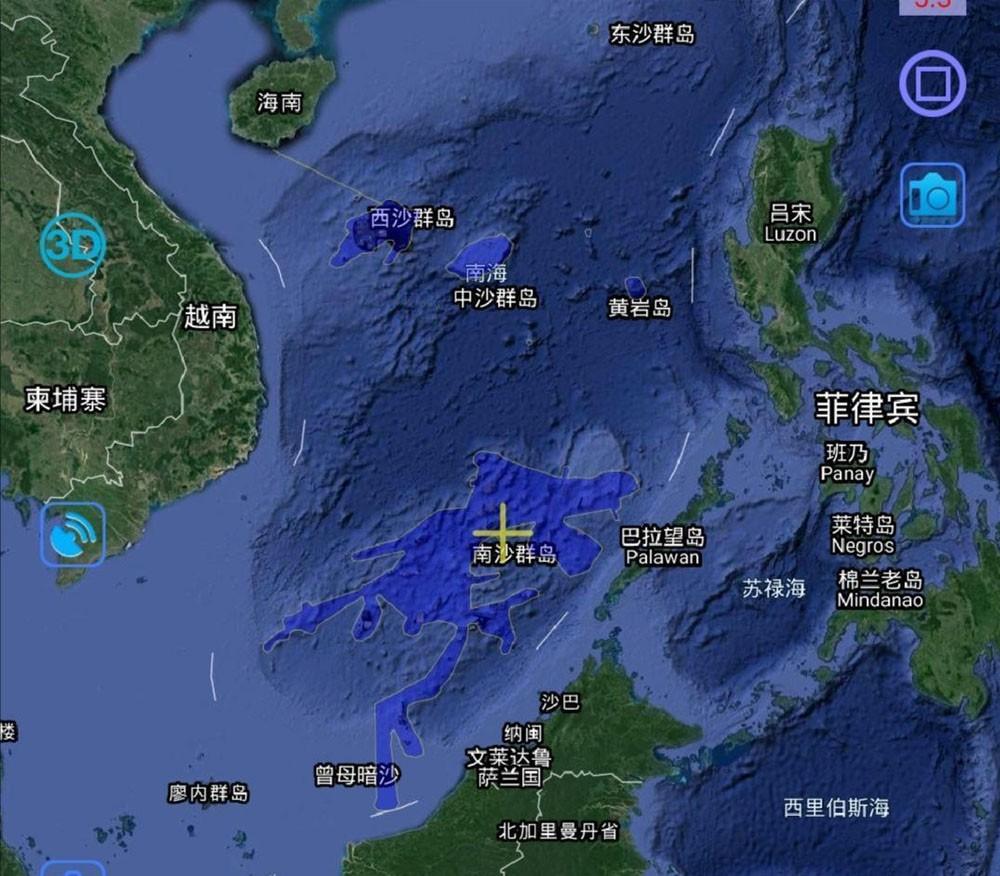The height and width of the screenshot is (876, 1000).
Task: Switch the map to 3D view
Action: coord(73,245)
